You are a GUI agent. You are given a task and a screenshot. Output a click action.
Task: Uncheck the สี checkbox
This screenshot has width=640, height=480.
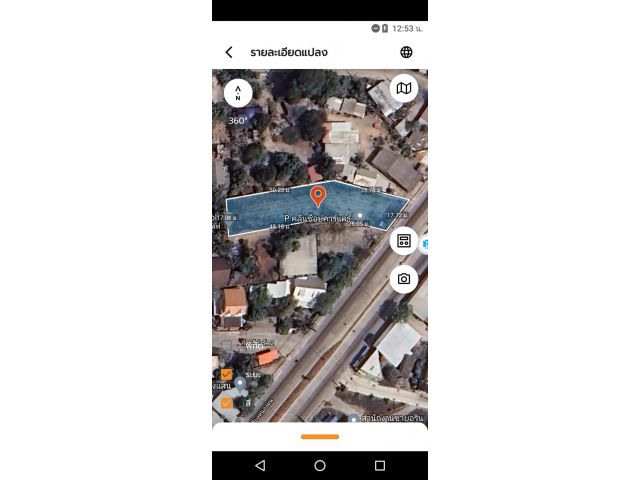[x=227, y=403]
